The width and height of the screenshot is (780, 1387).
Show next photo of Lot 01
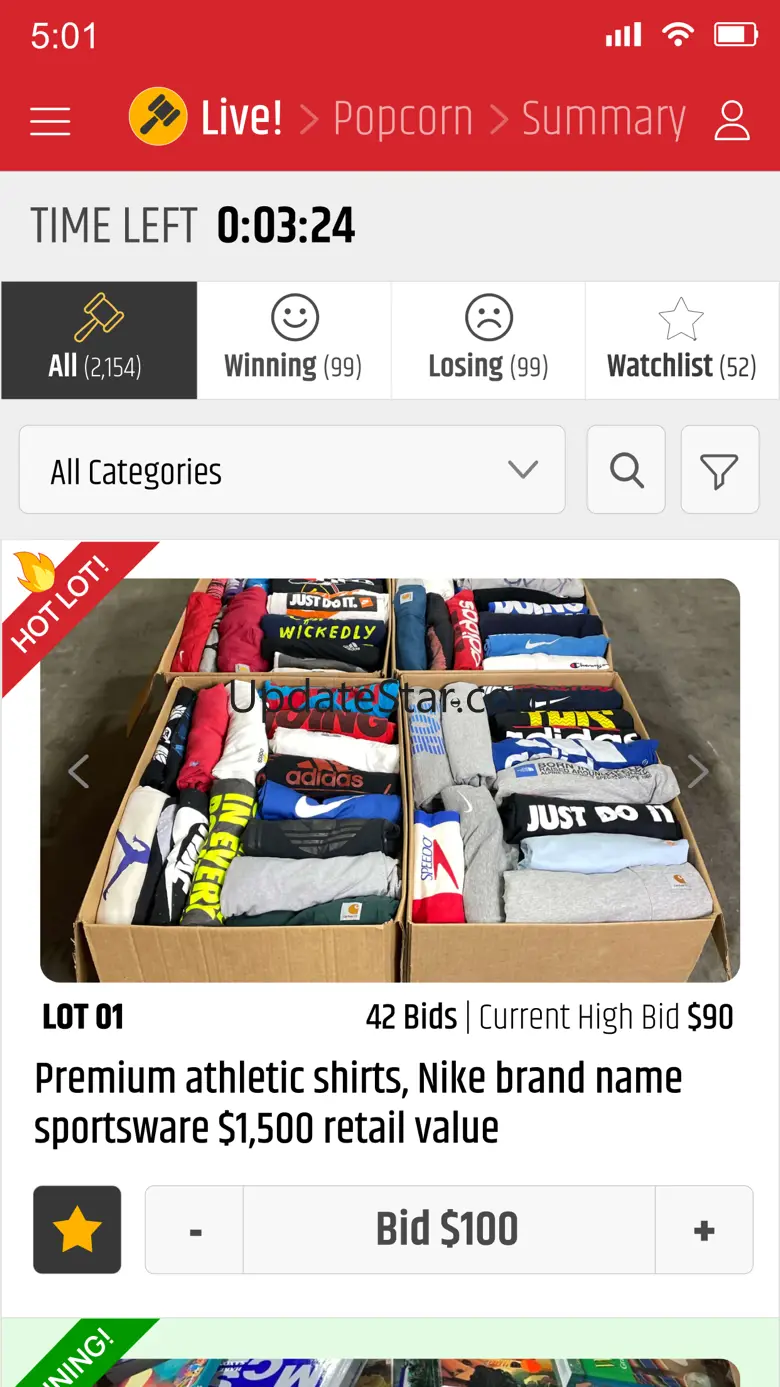[x=699, y=771]
